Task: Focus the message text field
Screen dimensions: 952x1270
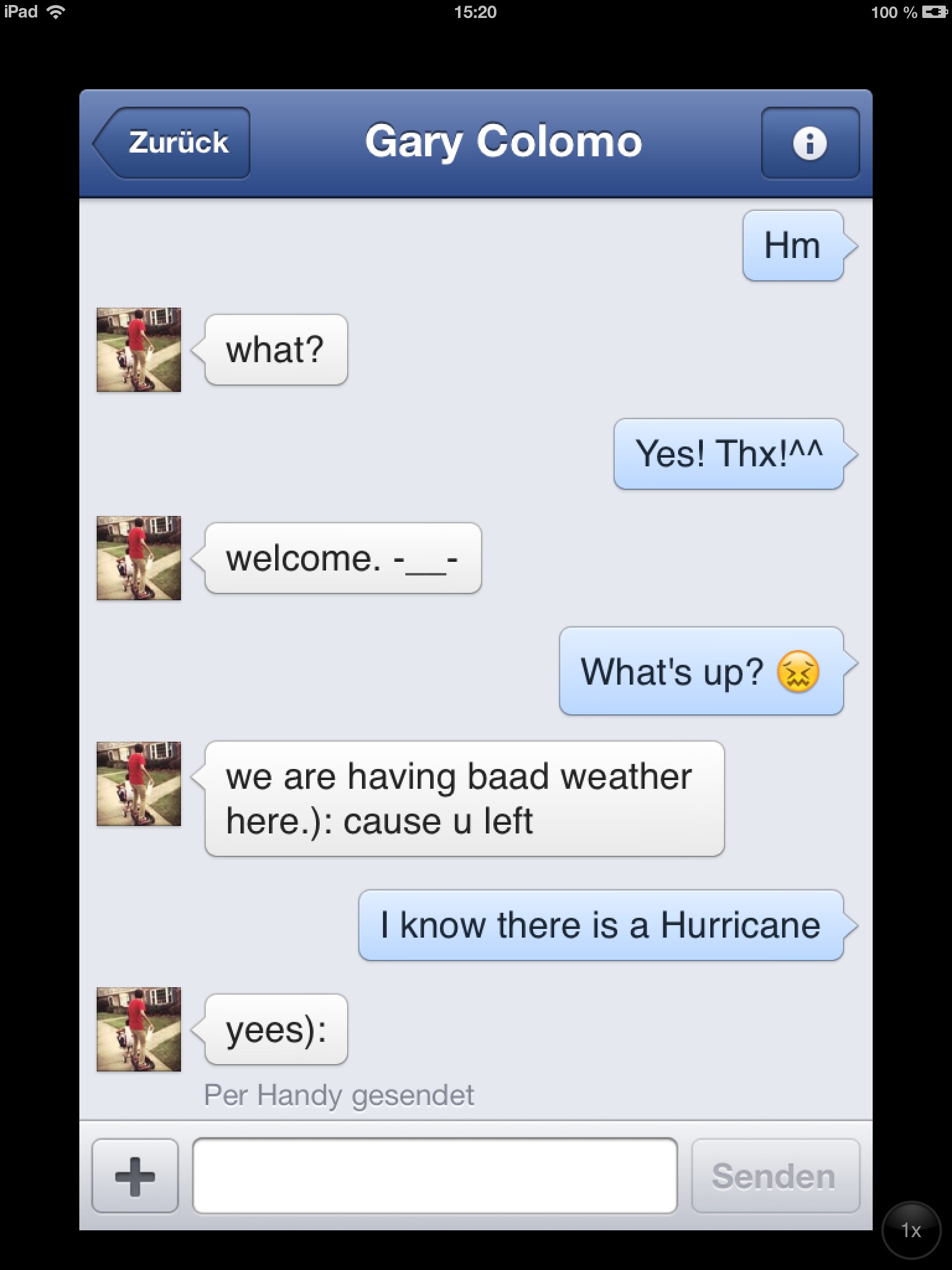Action: tap(434, 1175)
